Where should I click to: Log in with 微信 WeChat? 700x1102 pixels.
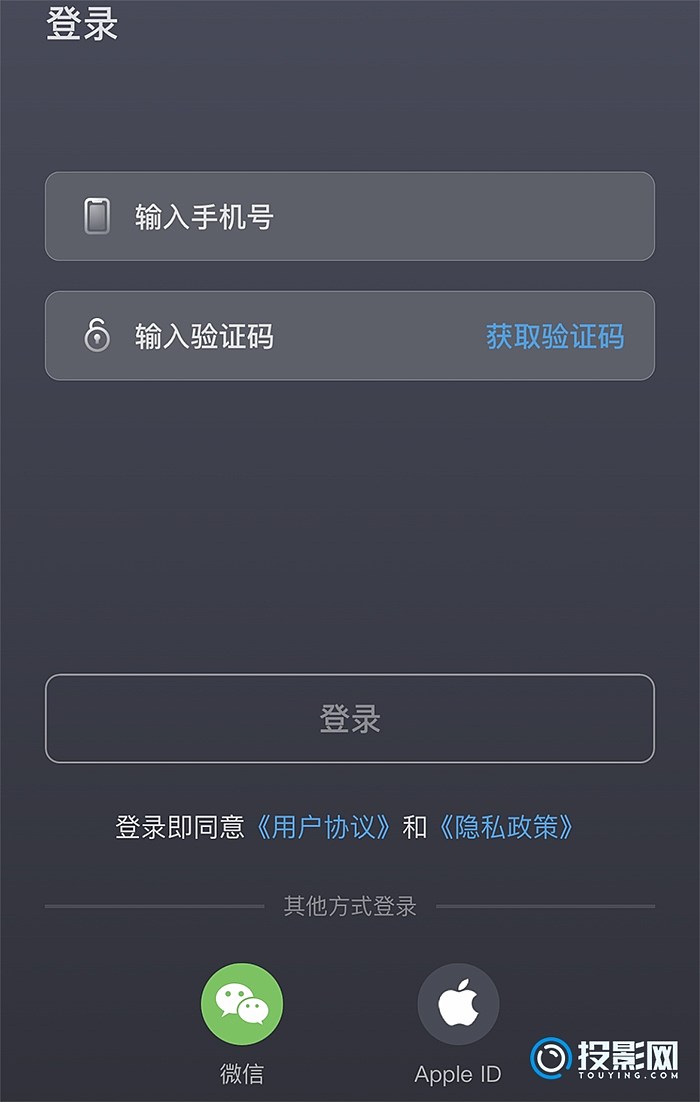(242, 1005)
